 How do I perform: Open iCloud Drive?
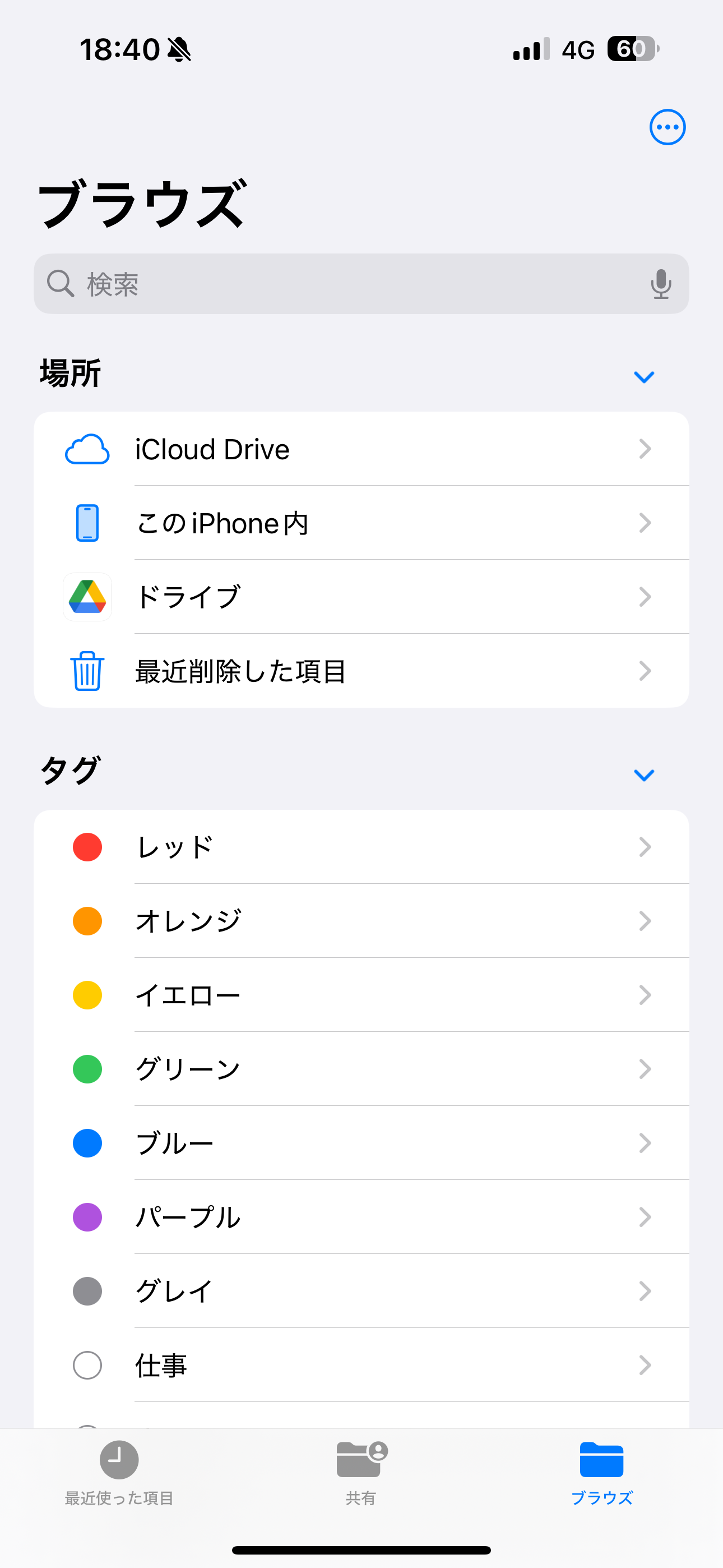coord(361,449)
